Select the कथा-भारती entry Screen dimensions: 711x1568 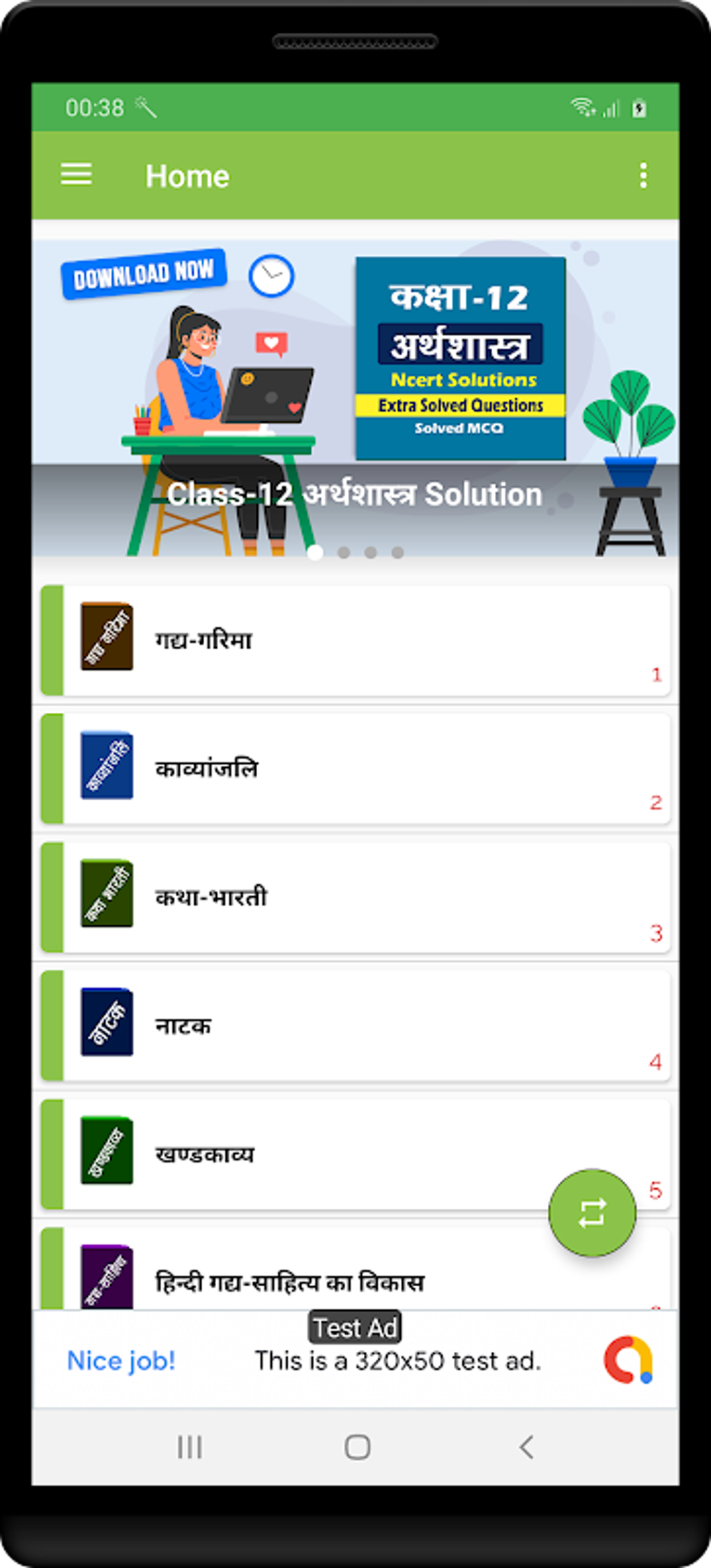pyautogui.click(x=355, y=897)
